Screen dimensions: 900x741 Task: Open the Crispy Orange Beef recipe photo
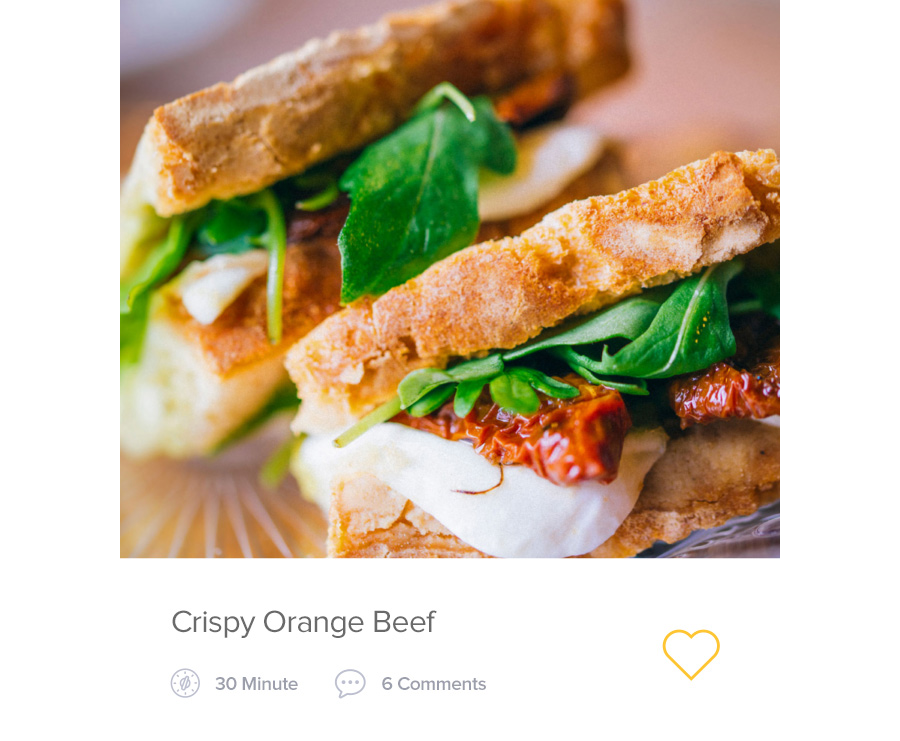(450, 278)
